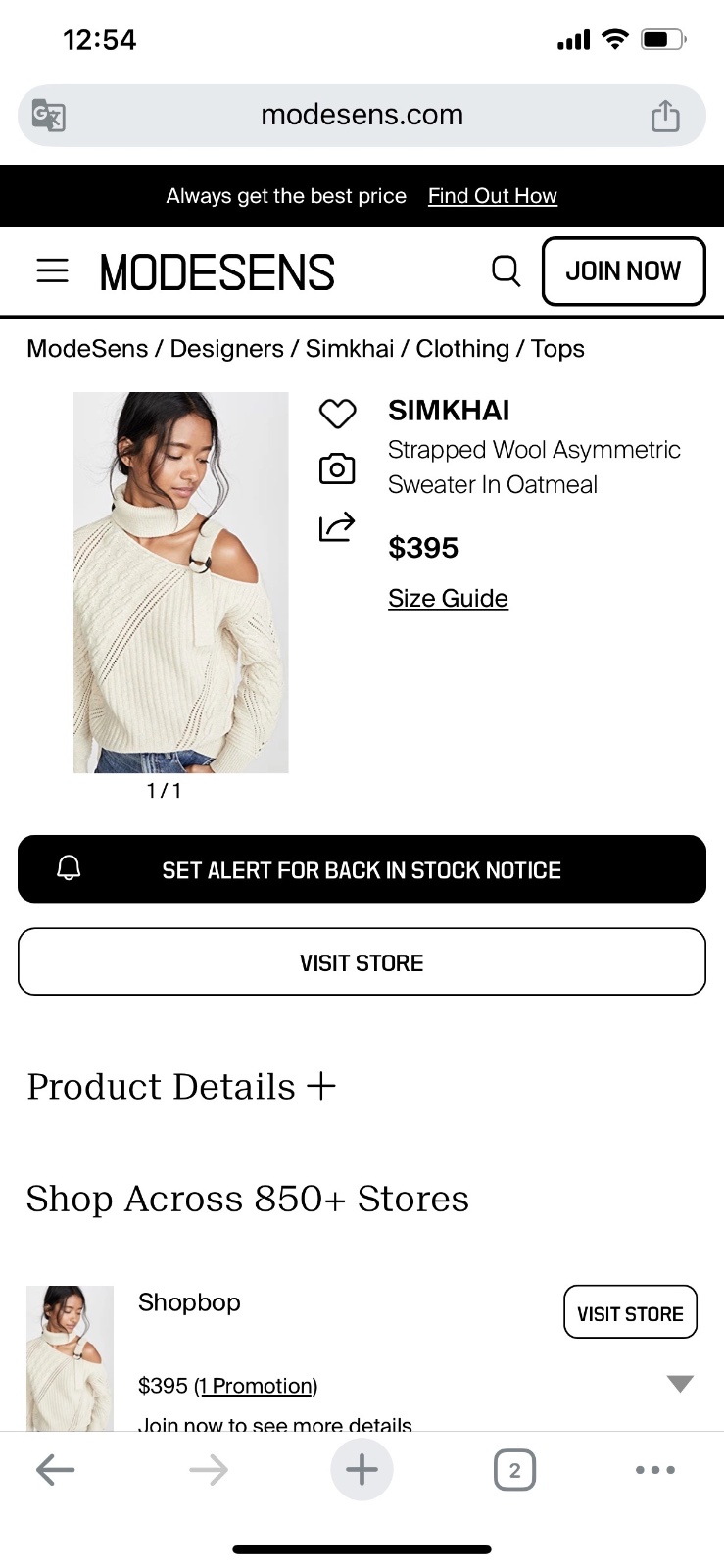
Task: Expand Product Details section
Action: (x=181, y=1086)
